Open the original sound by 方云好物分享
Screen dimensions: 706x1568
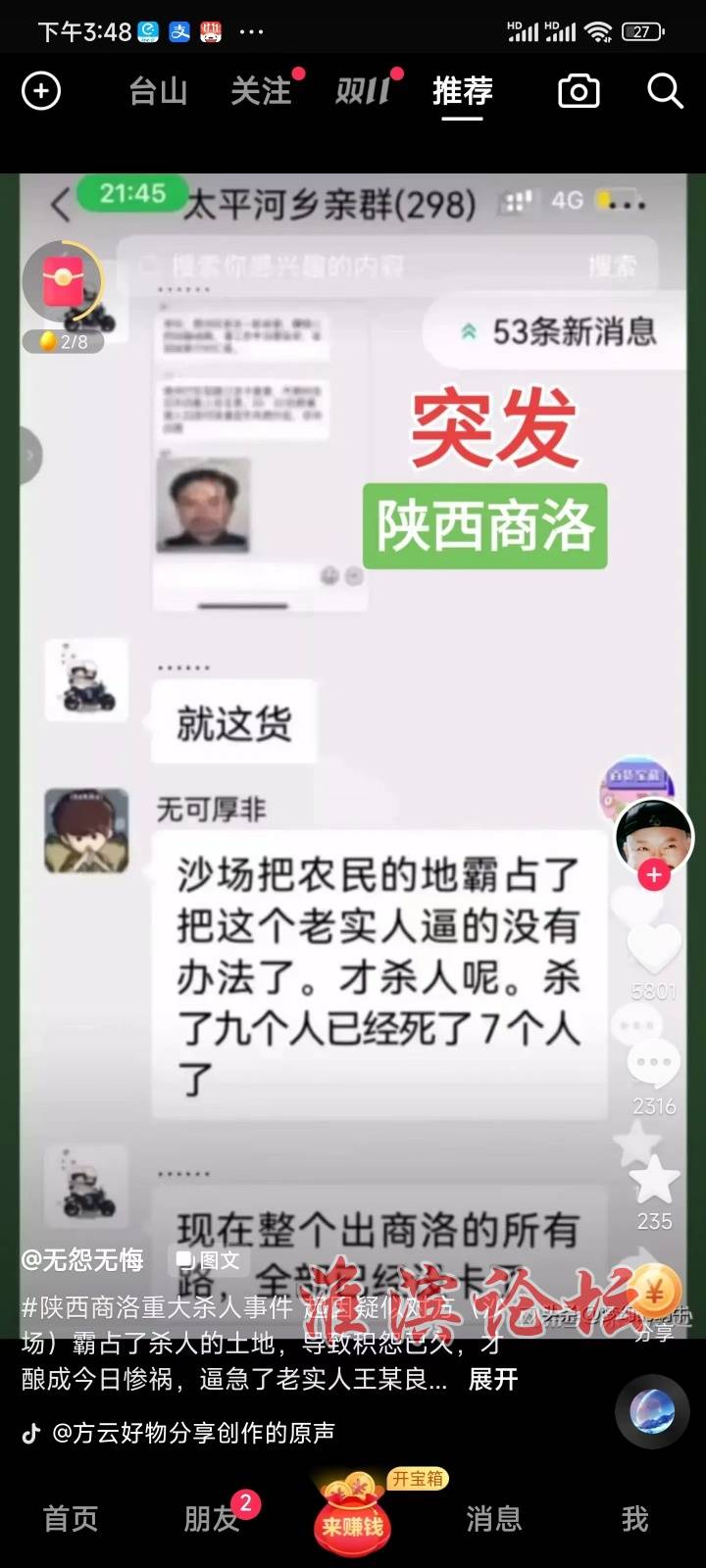(x=192, y=1433)
